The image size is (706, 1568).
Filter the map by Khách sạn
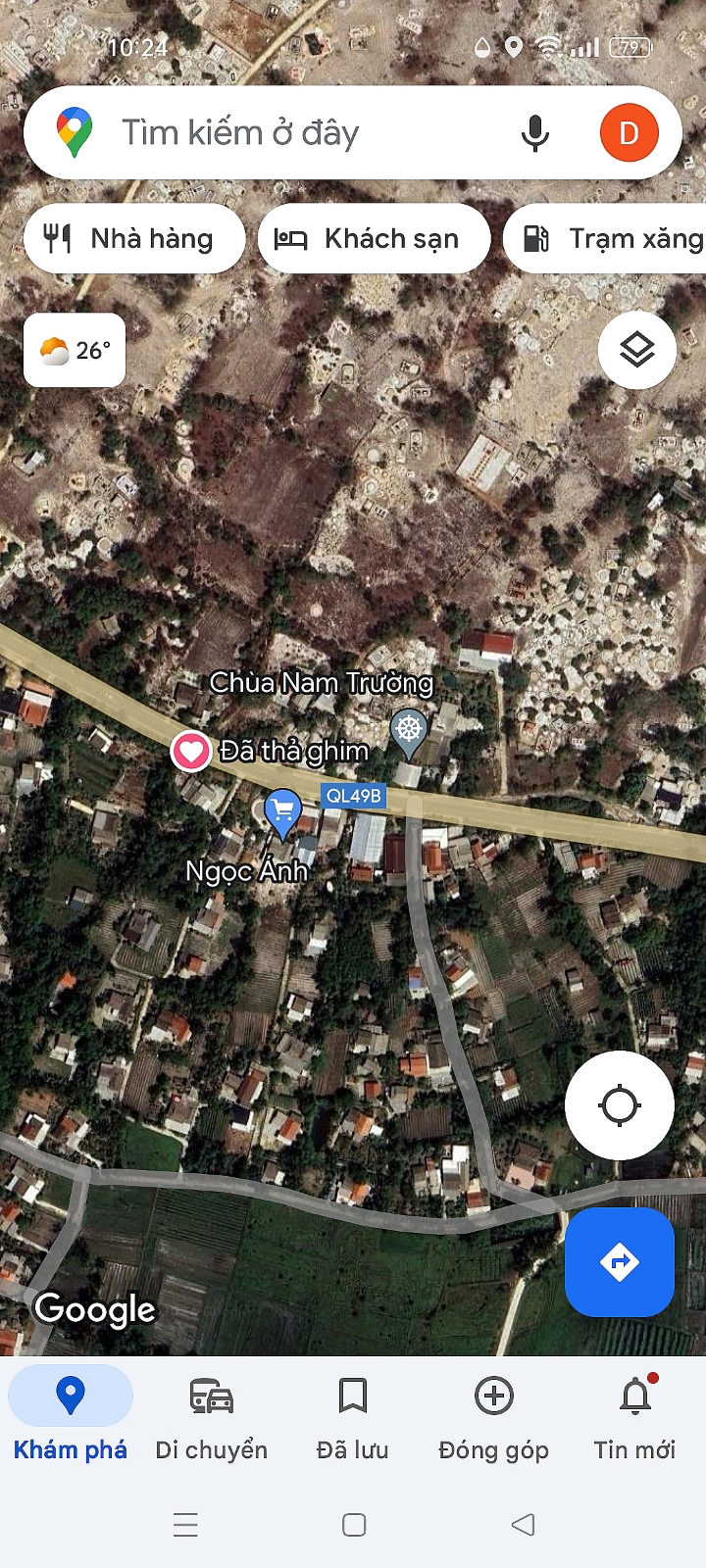click(374, 238)
